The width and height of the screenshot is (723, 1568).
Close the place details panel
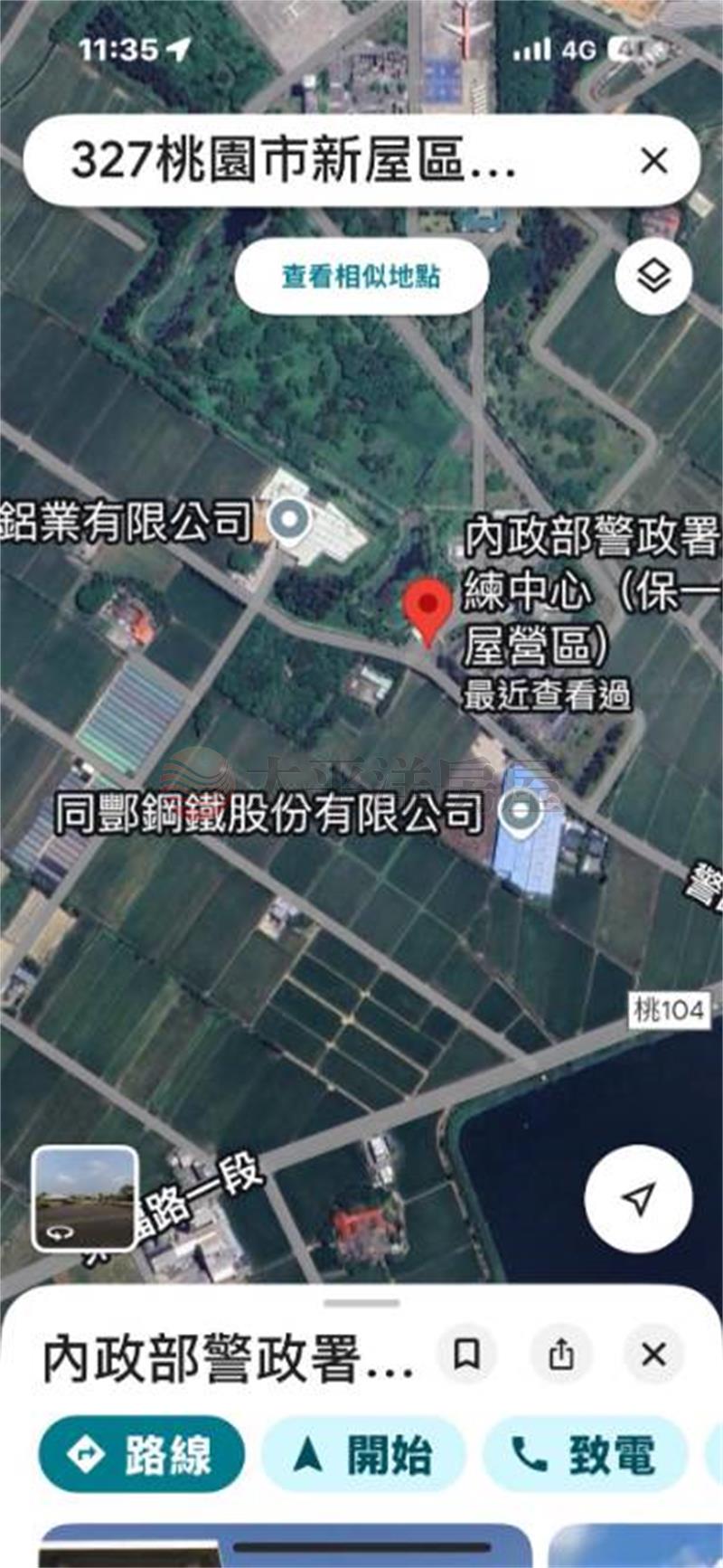click(653, 1354)
